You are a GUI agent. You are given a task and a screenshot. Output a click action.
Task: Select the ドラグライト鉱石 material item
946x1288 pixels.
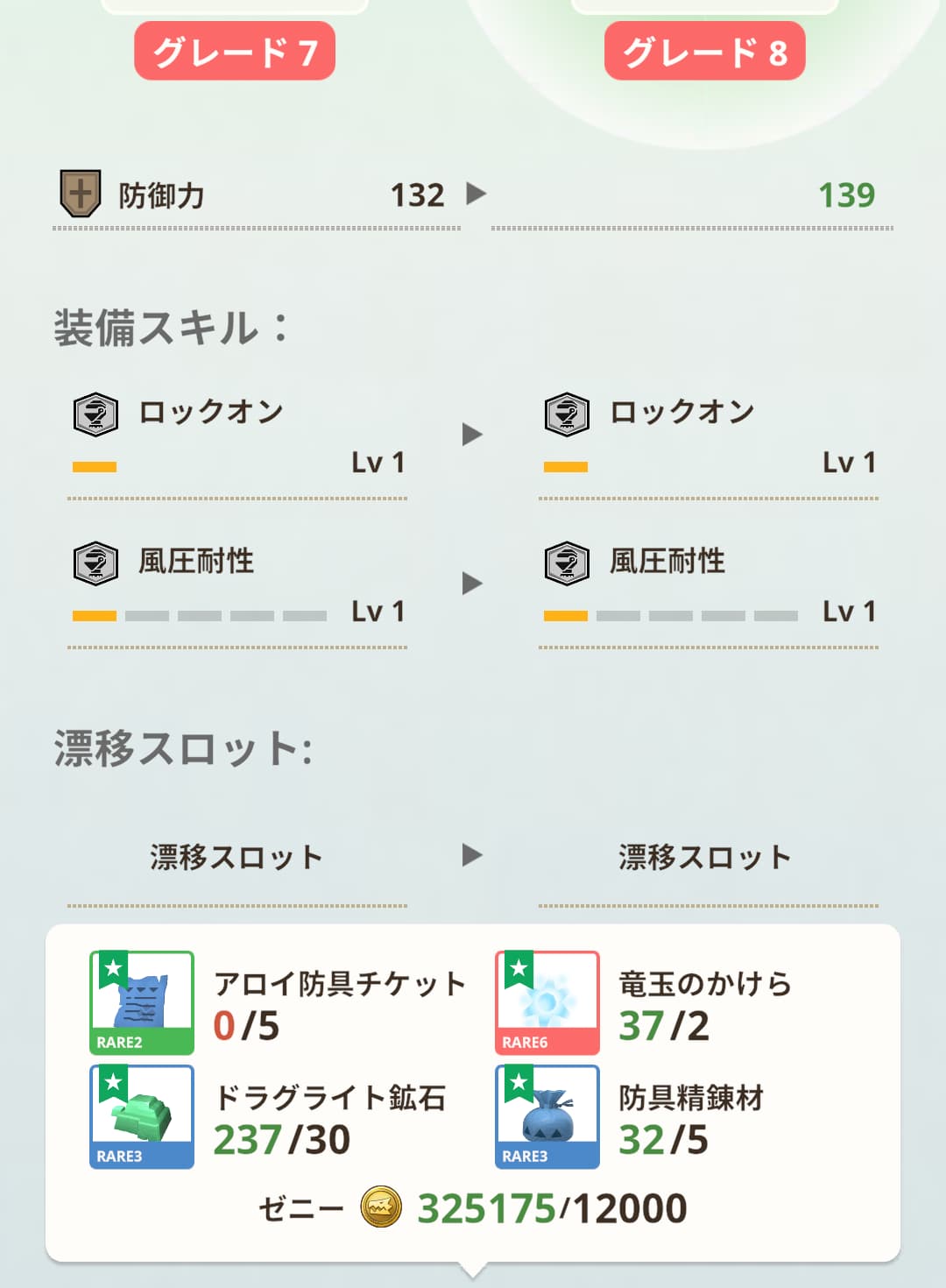[142, 1116]
